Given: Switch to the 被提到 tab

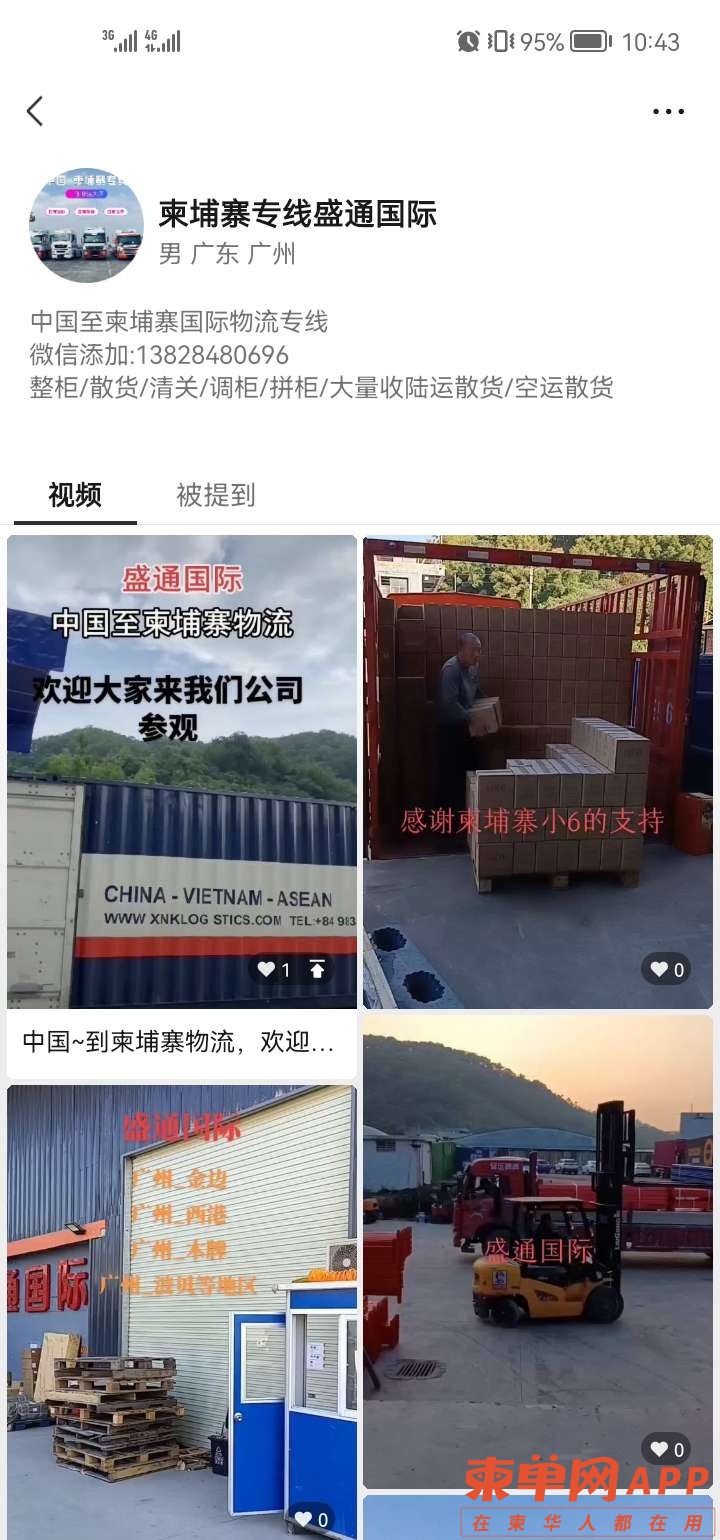Looking at the screenshot, I should point(216,495).
